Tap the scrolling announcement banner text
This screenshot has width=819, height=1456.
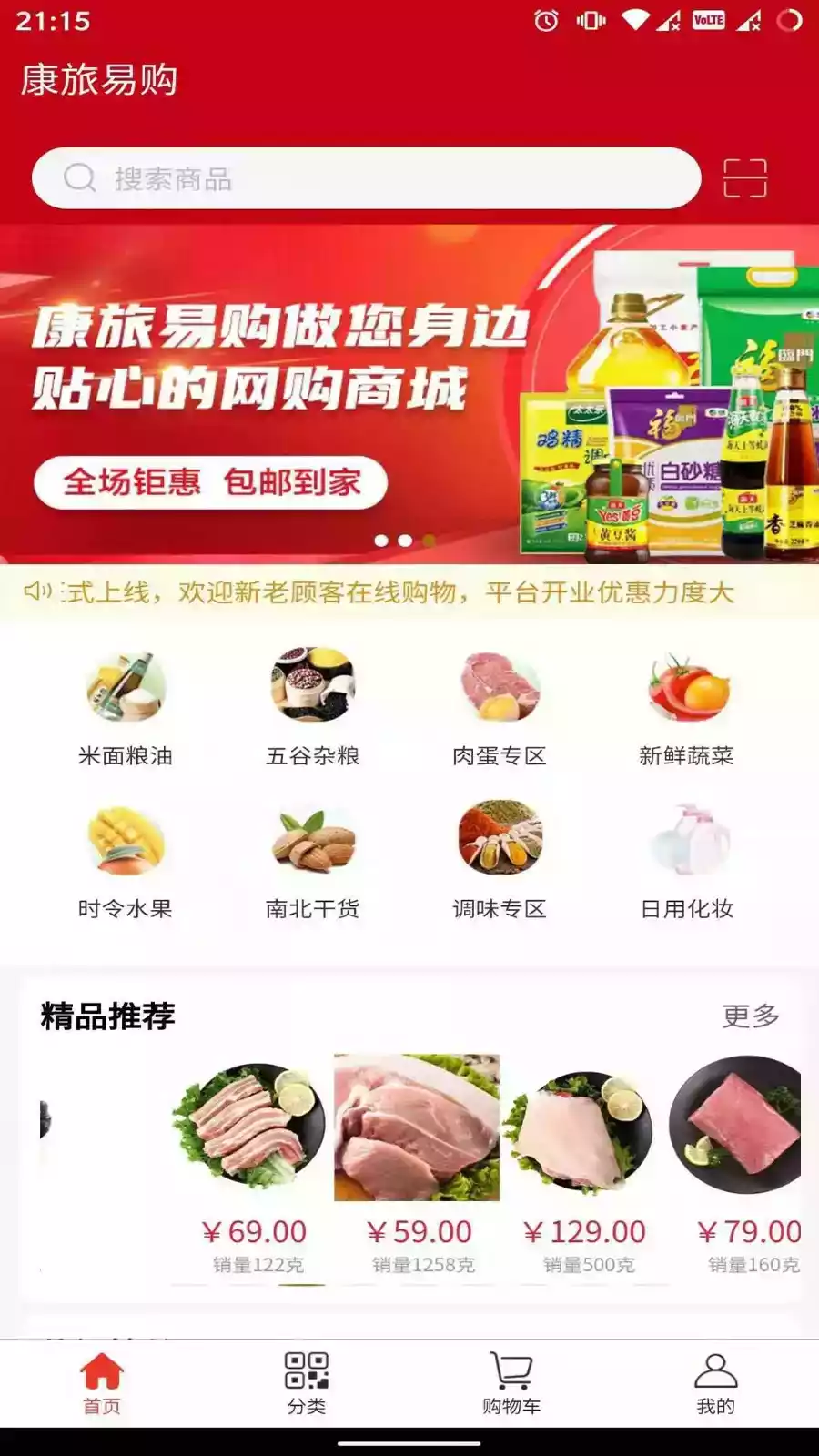click(400, 591)
